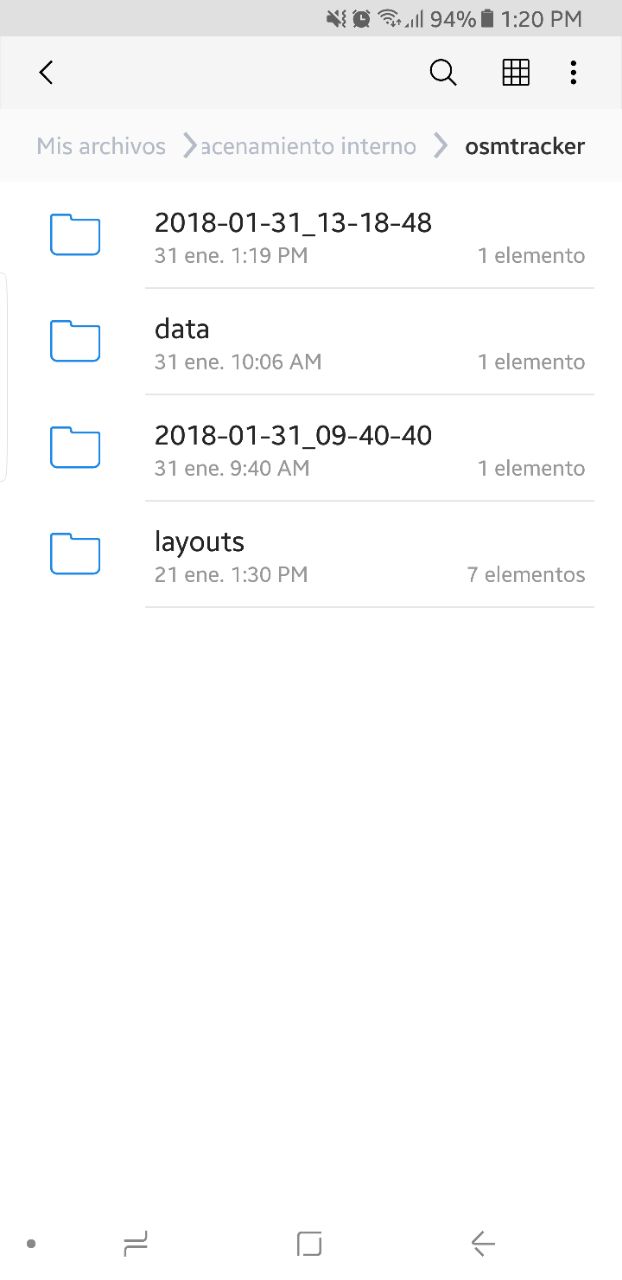Screen dimensions: 622x1280
Task: Open the three-dot overflow menu
Action: click(x=573, y=72)
